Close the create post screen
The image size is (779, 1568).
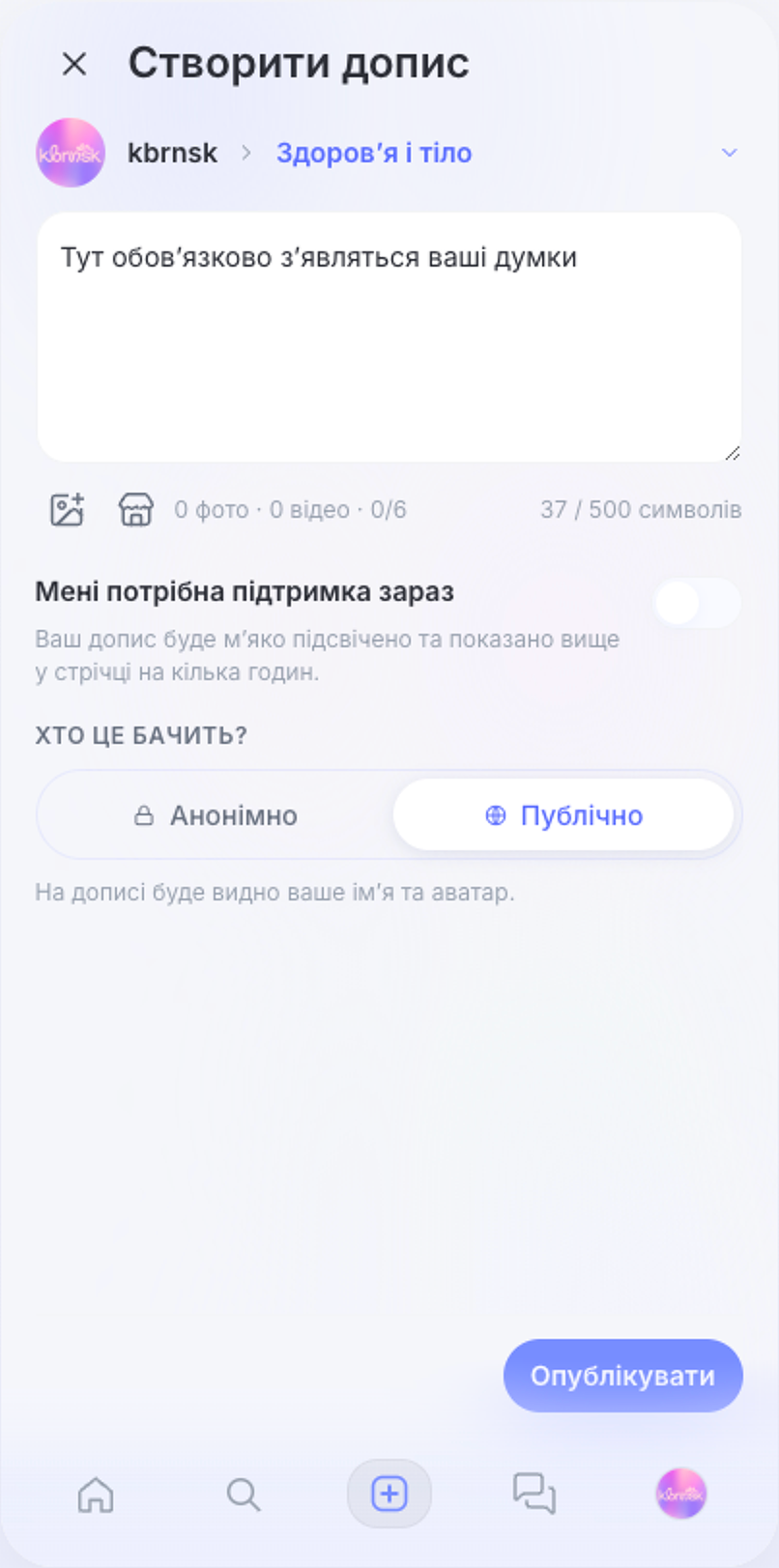tap(74, 64)
